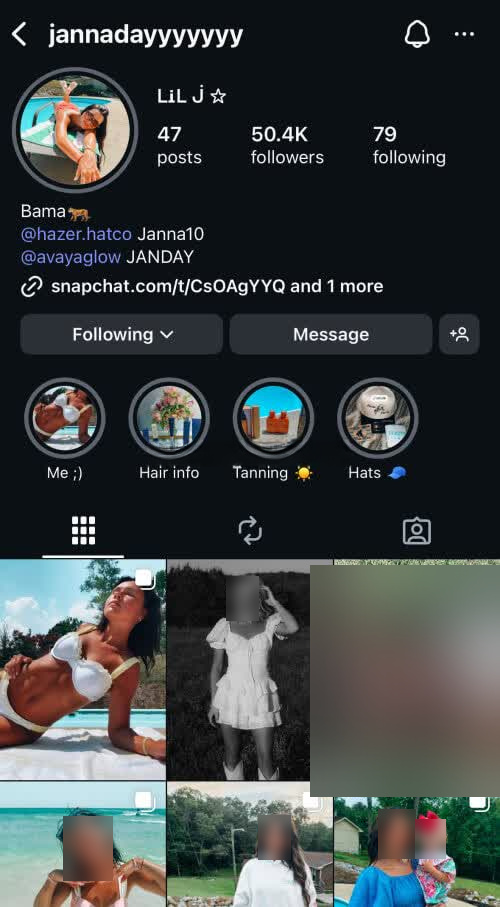The image size is (500, 907).
Task: Open the three-dot overflow menu
Action: click(464, 35)
